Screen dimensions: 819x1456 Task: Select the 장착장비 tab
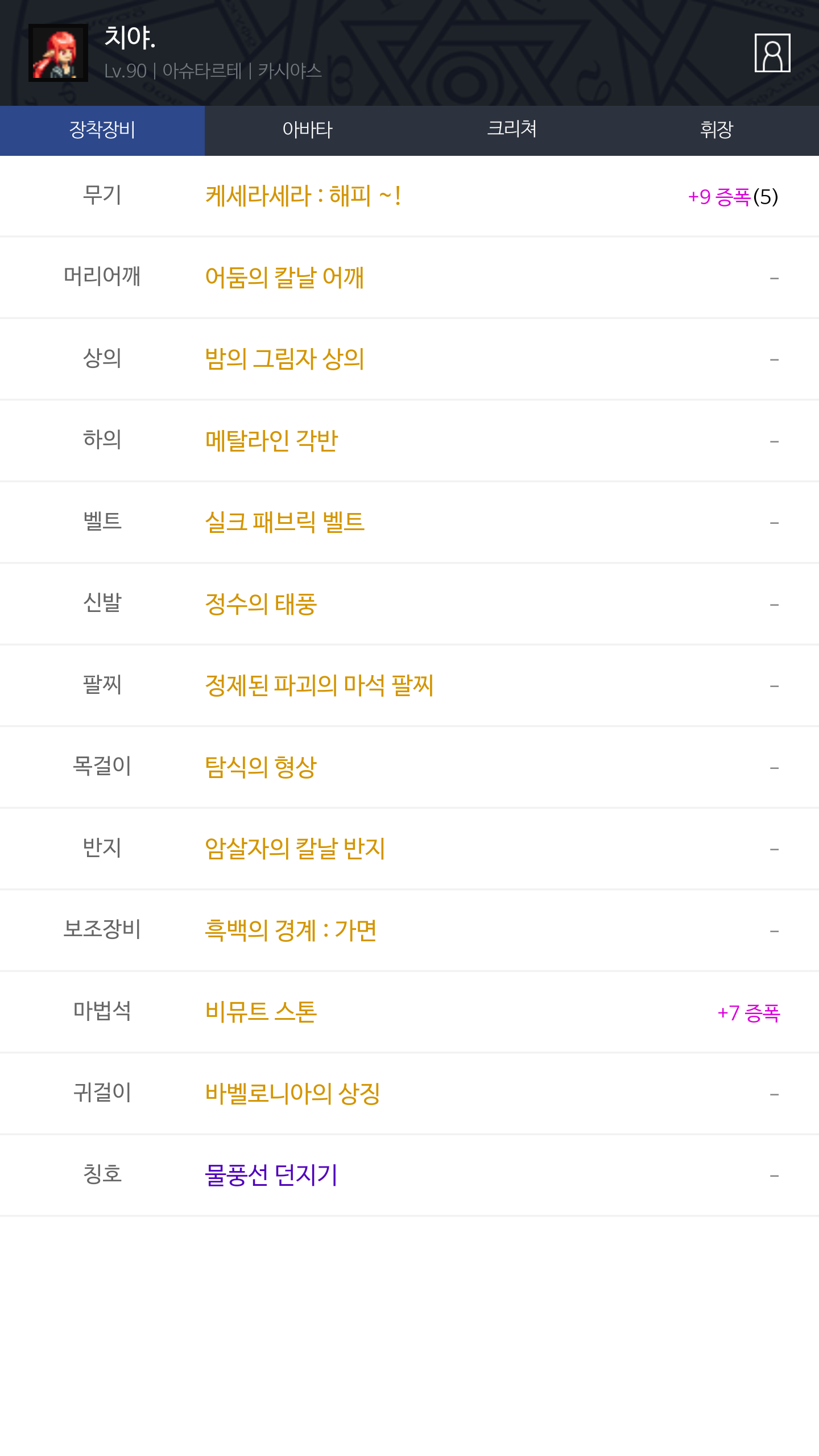(102, 130)
